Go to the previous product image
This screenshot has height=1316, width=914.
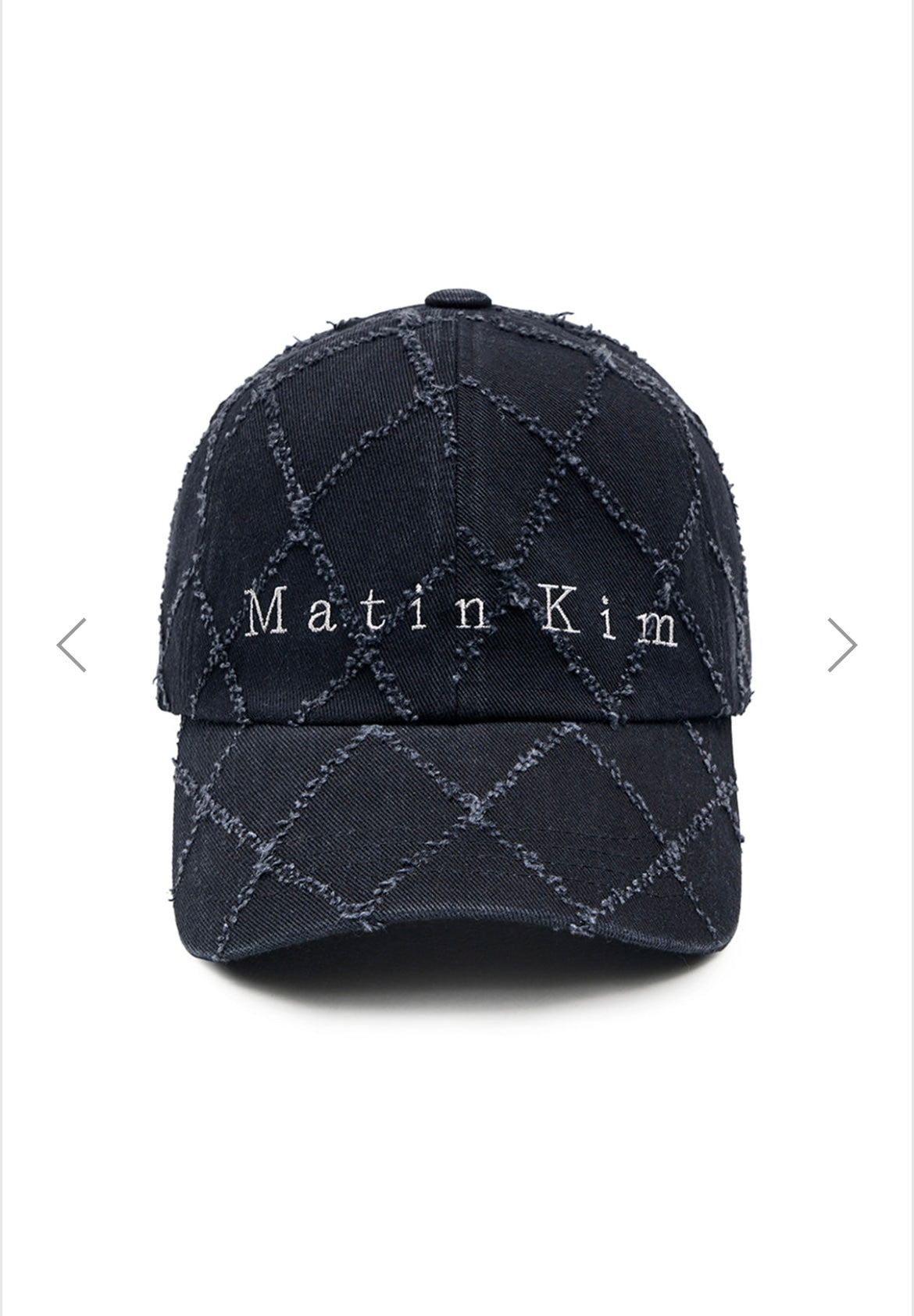pyautogui.click(x=71, y=645)
